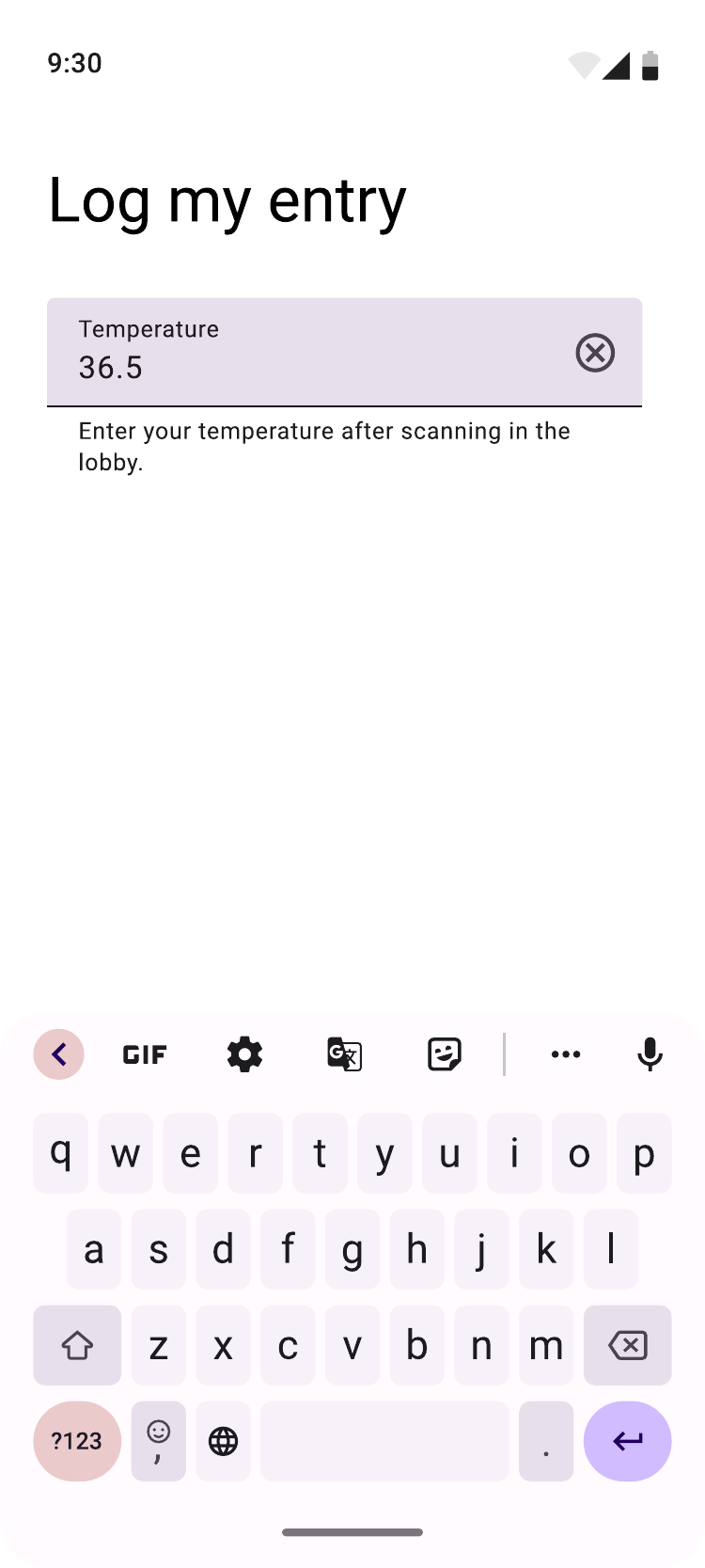Open keyboard settings gear
The height and width of the screenshot is (1568, 705).
click(244, 1054)
